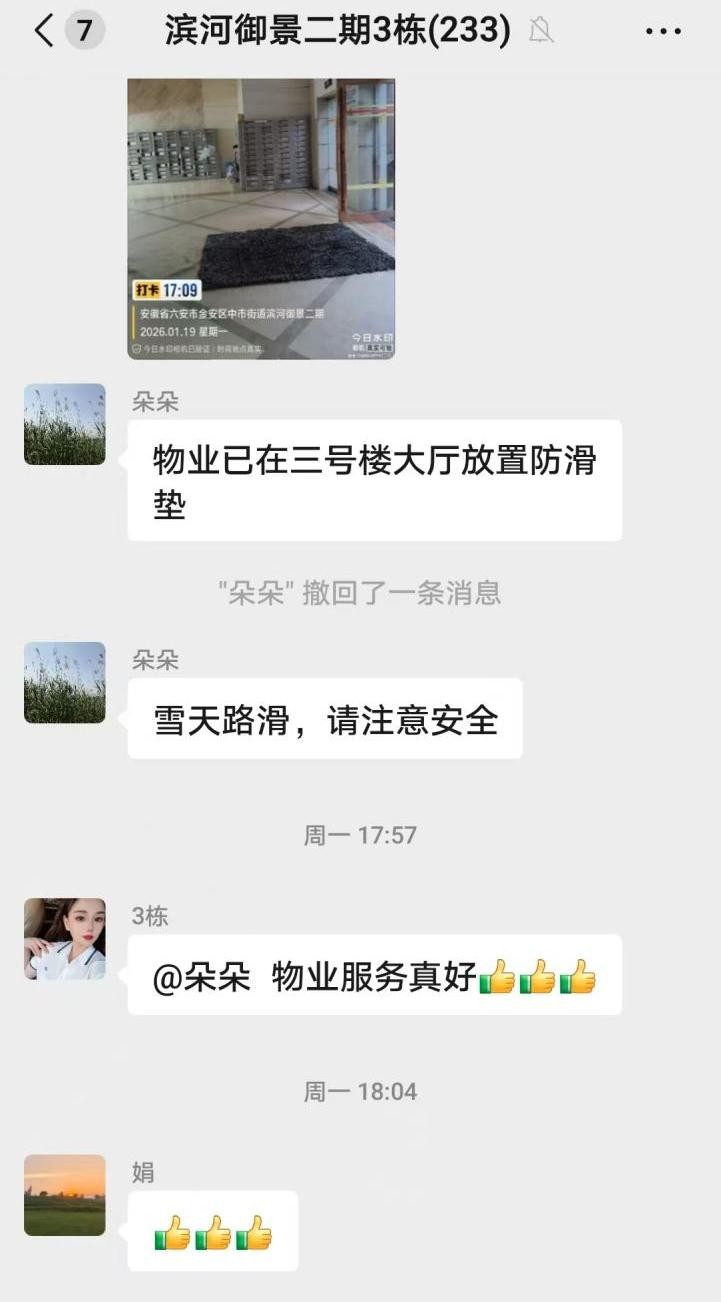Open 朵朵's avatar beside the 防滑垫 message
Image resolution: width=721 pixels, height=1302 pixels.
(65, 424)
